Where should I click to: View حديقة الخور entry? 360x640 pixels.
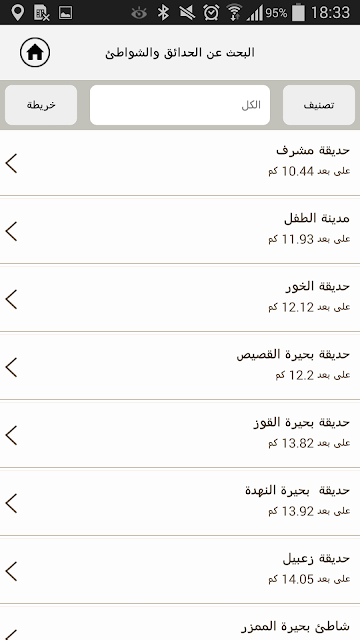(x=180, y=299)
